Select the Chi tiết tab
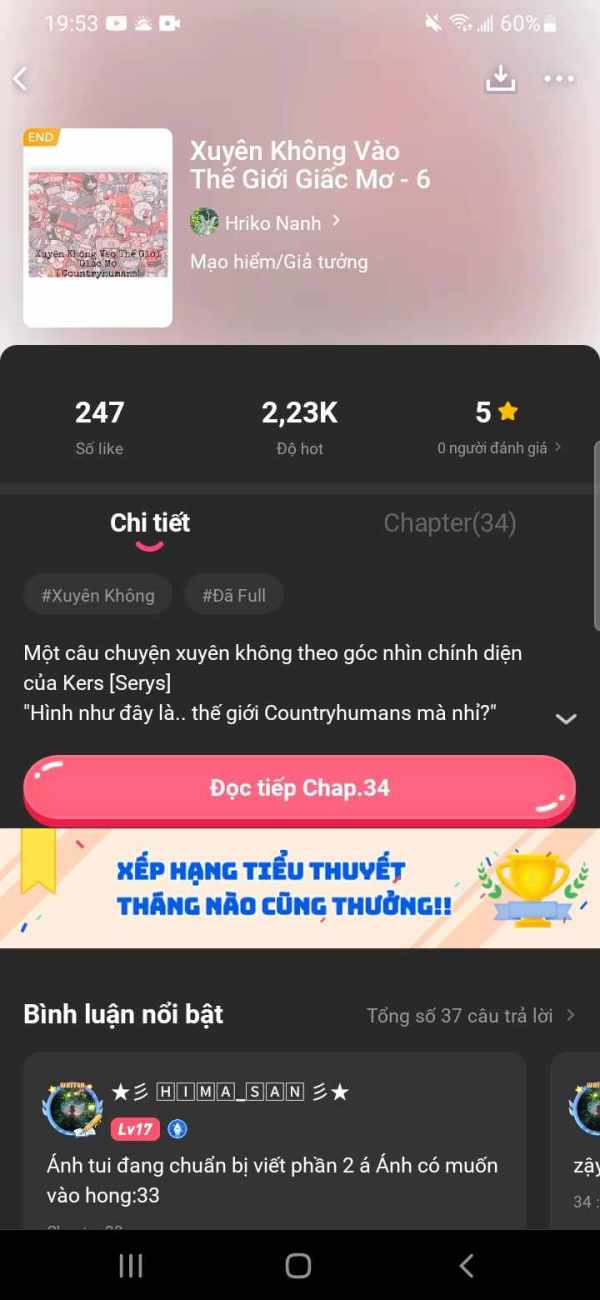The height and width of the screenshot is (1300, 600). coord(150,523)
